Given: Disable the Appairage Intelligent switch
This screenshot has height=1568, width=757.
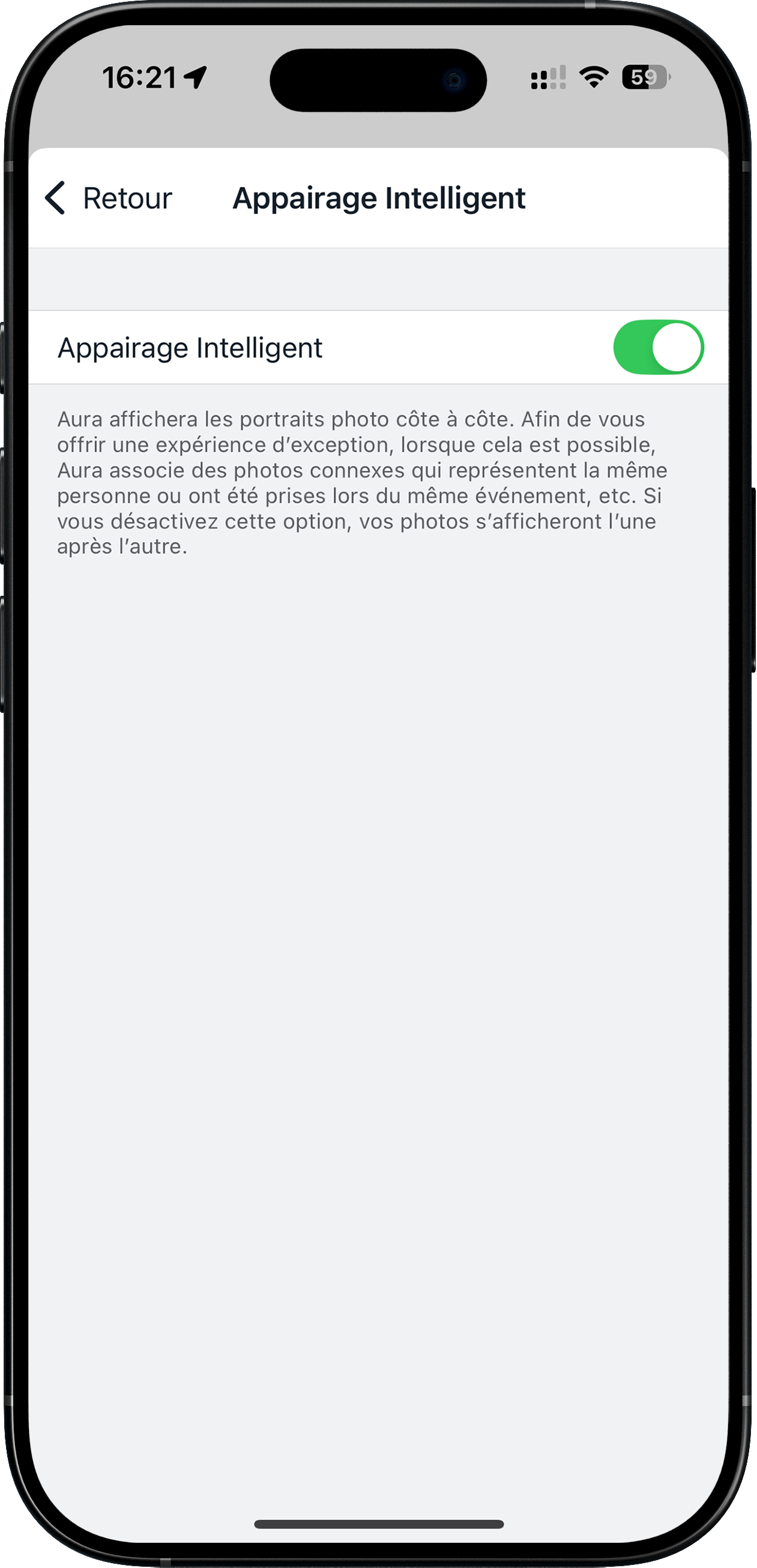Looking at the screenshot, I should coord(658,348).
